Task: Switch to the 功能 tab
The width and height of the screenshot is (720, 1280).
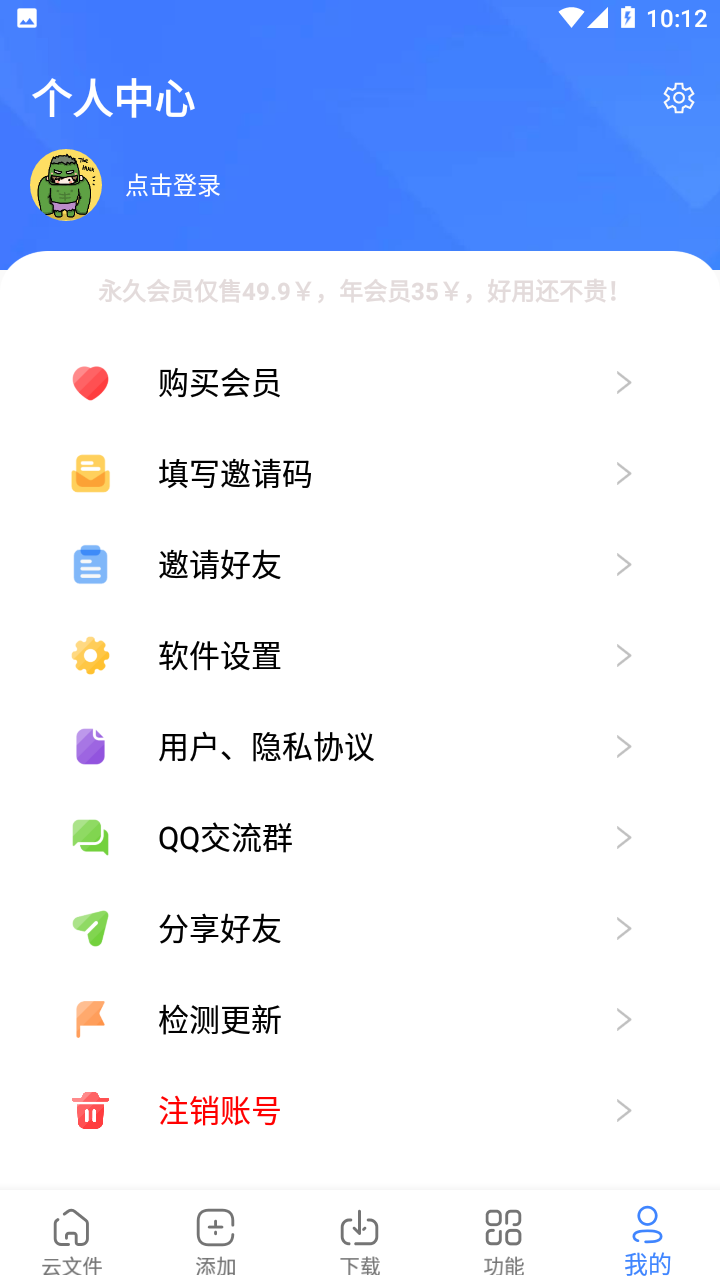Action: [504, 1238]
